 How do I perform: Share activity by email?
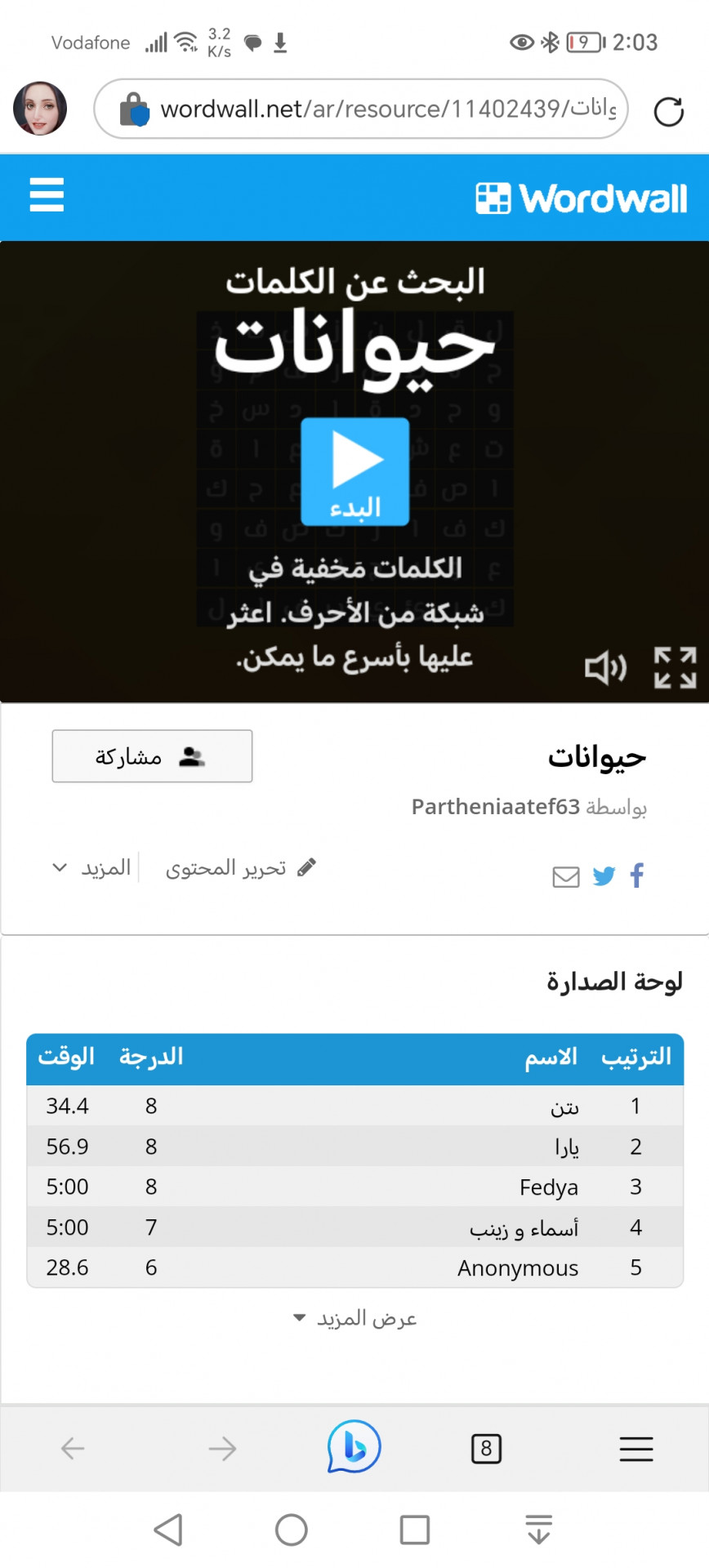tap(565, 877)
